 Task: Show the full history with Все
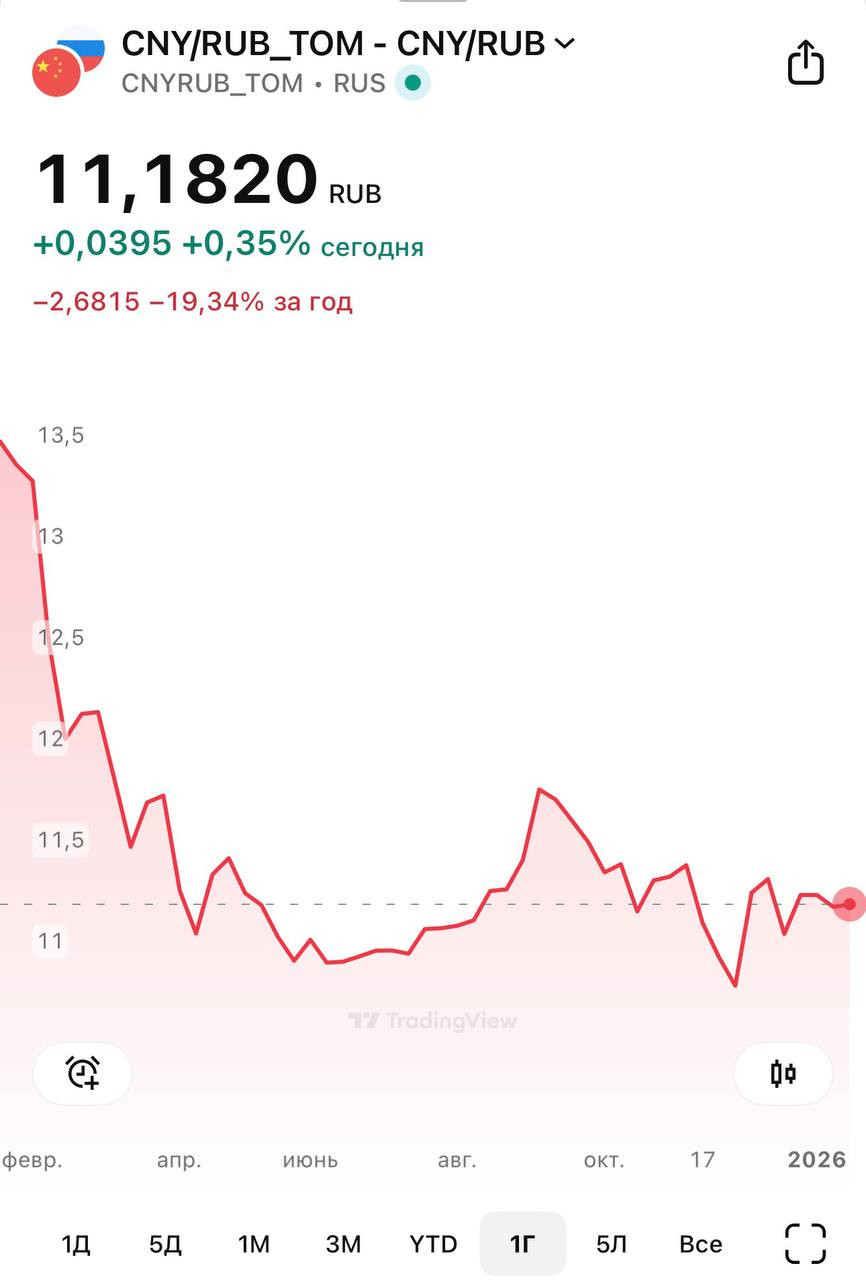point(700,1244)
